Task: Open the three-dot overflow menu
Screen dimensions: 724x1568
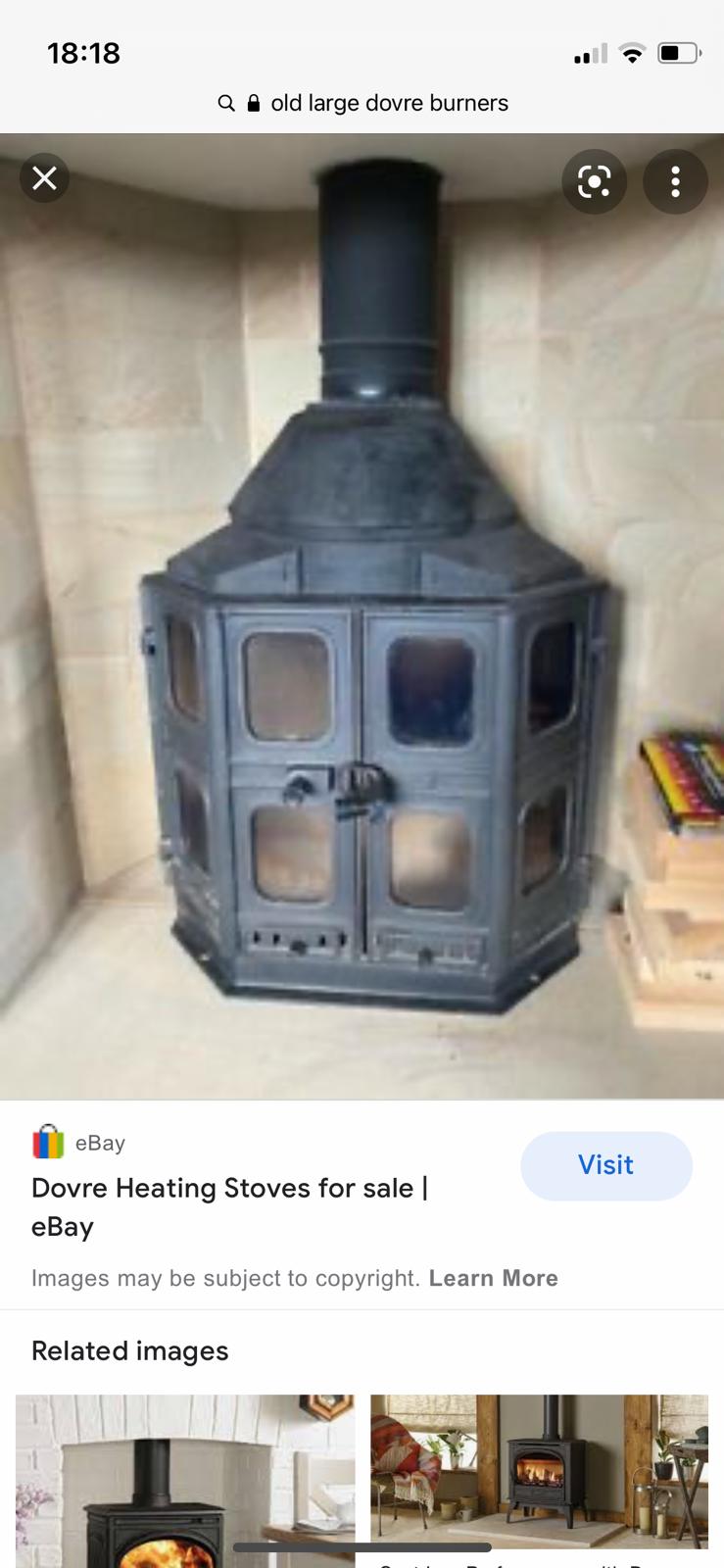Action: tap(675, 181)
